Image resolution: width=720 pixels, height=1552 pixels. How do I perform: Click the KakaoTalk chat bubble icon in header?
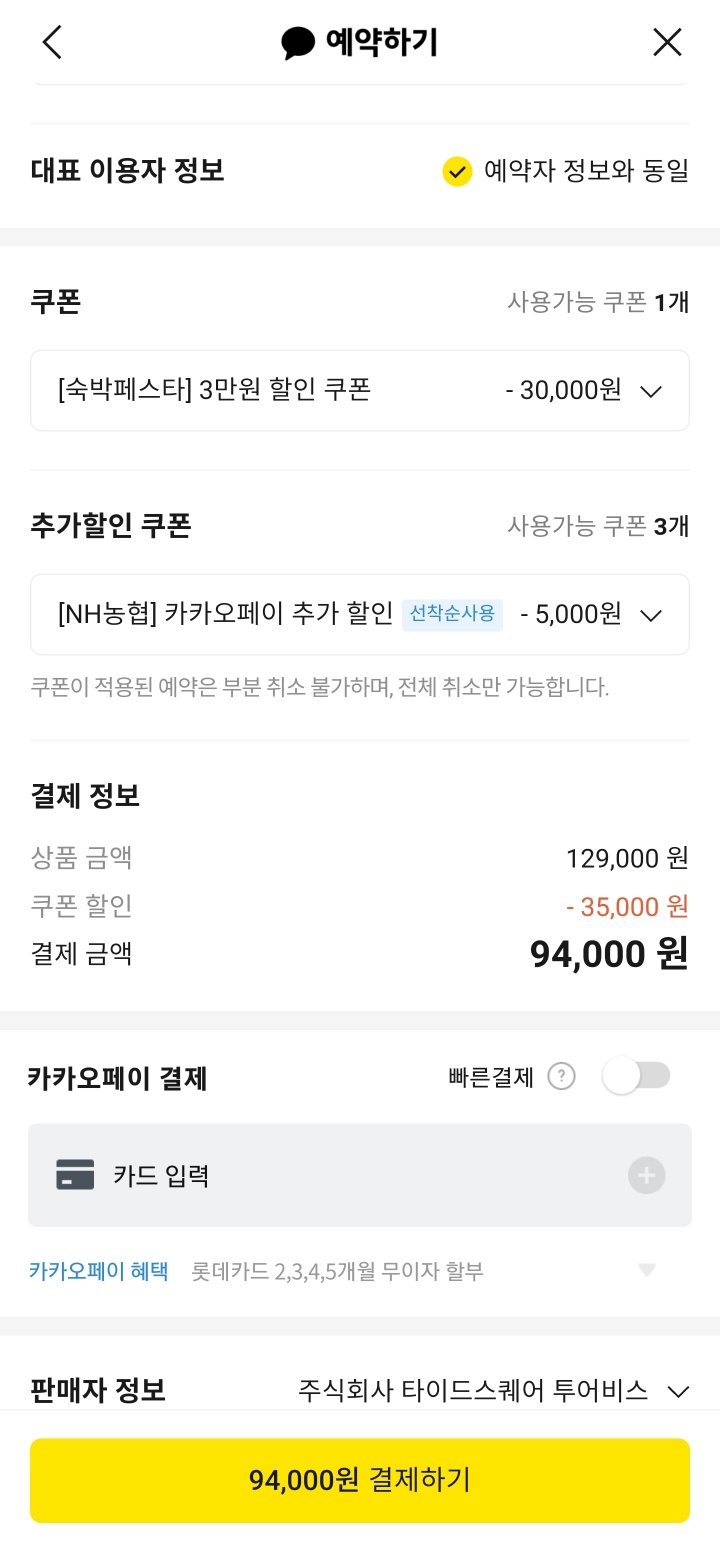click(x=296, y=42)
